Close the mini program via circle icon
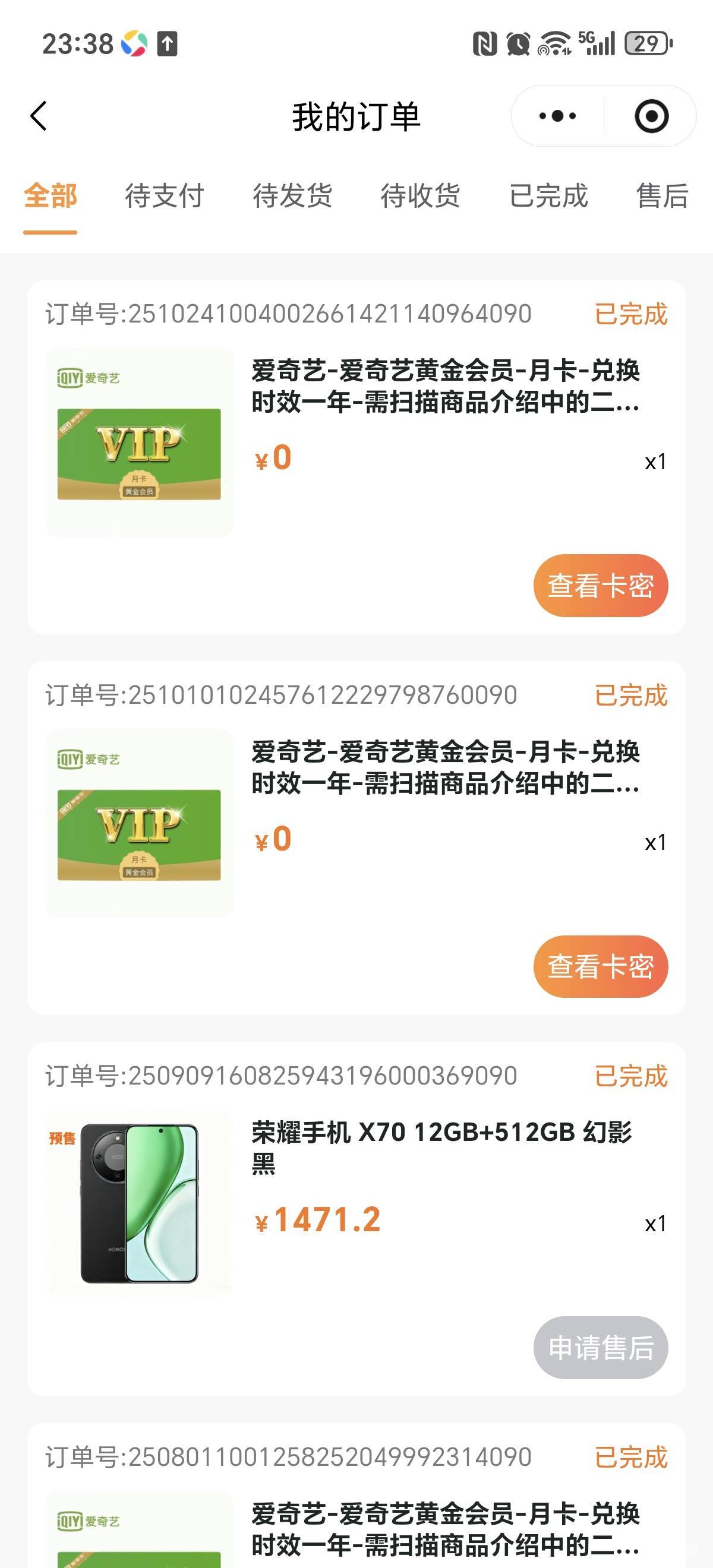 pyautogui.click(x=651, y=116)
